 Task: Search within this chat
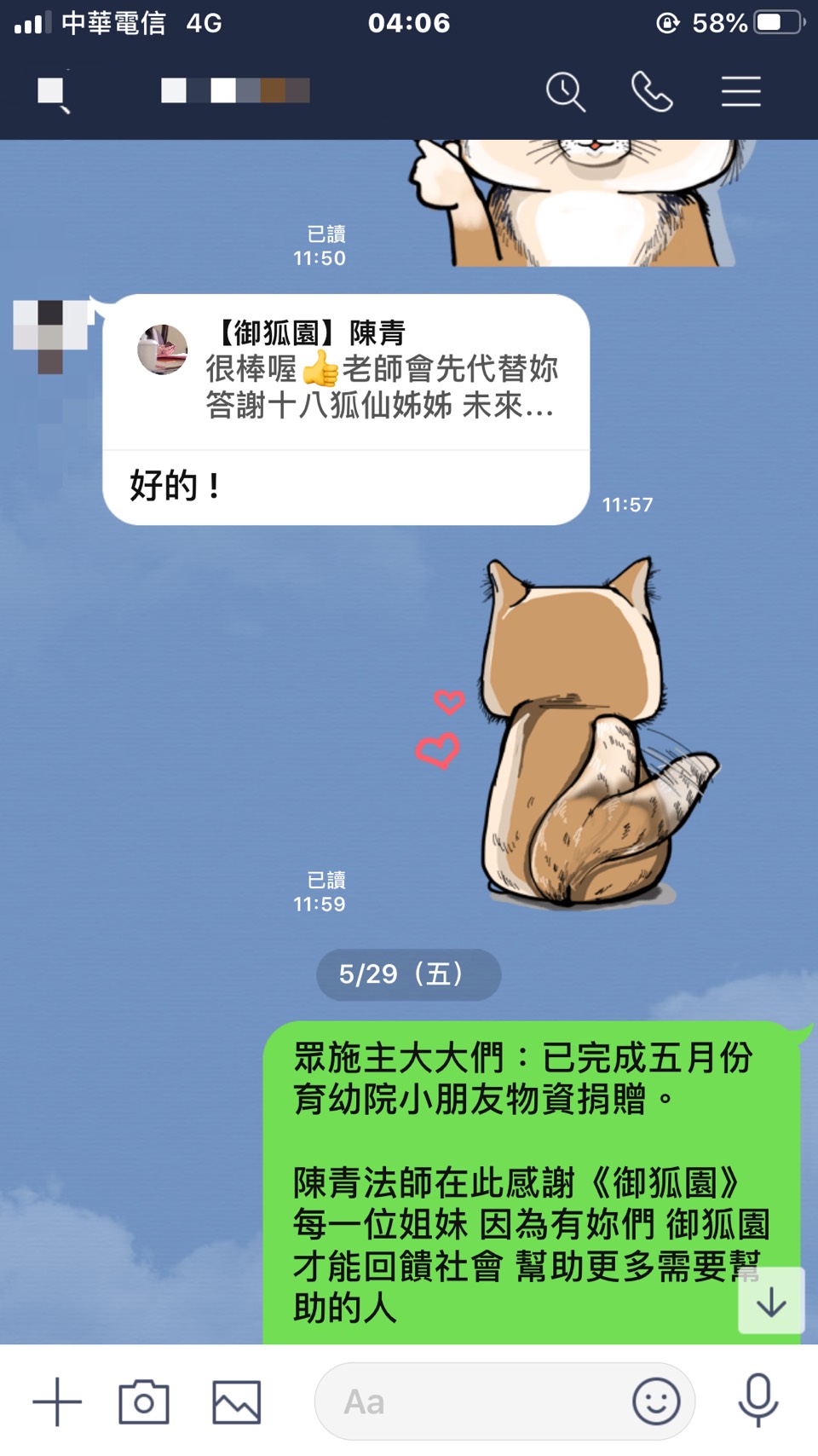566,91
